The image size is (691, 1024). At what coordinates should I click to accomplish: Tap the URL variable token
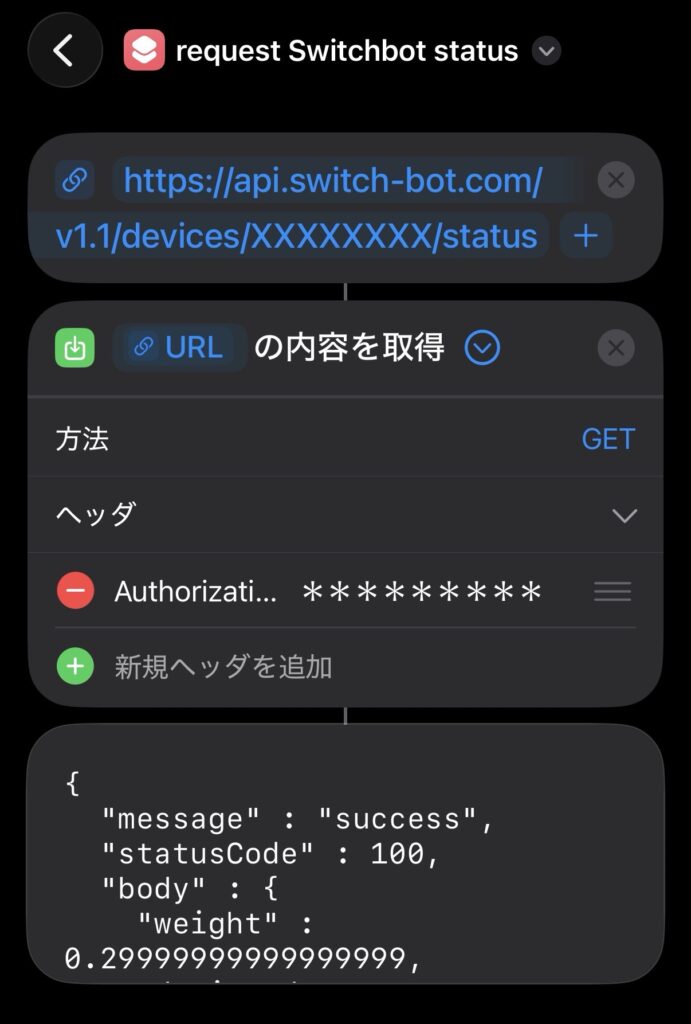coord(181,348)
